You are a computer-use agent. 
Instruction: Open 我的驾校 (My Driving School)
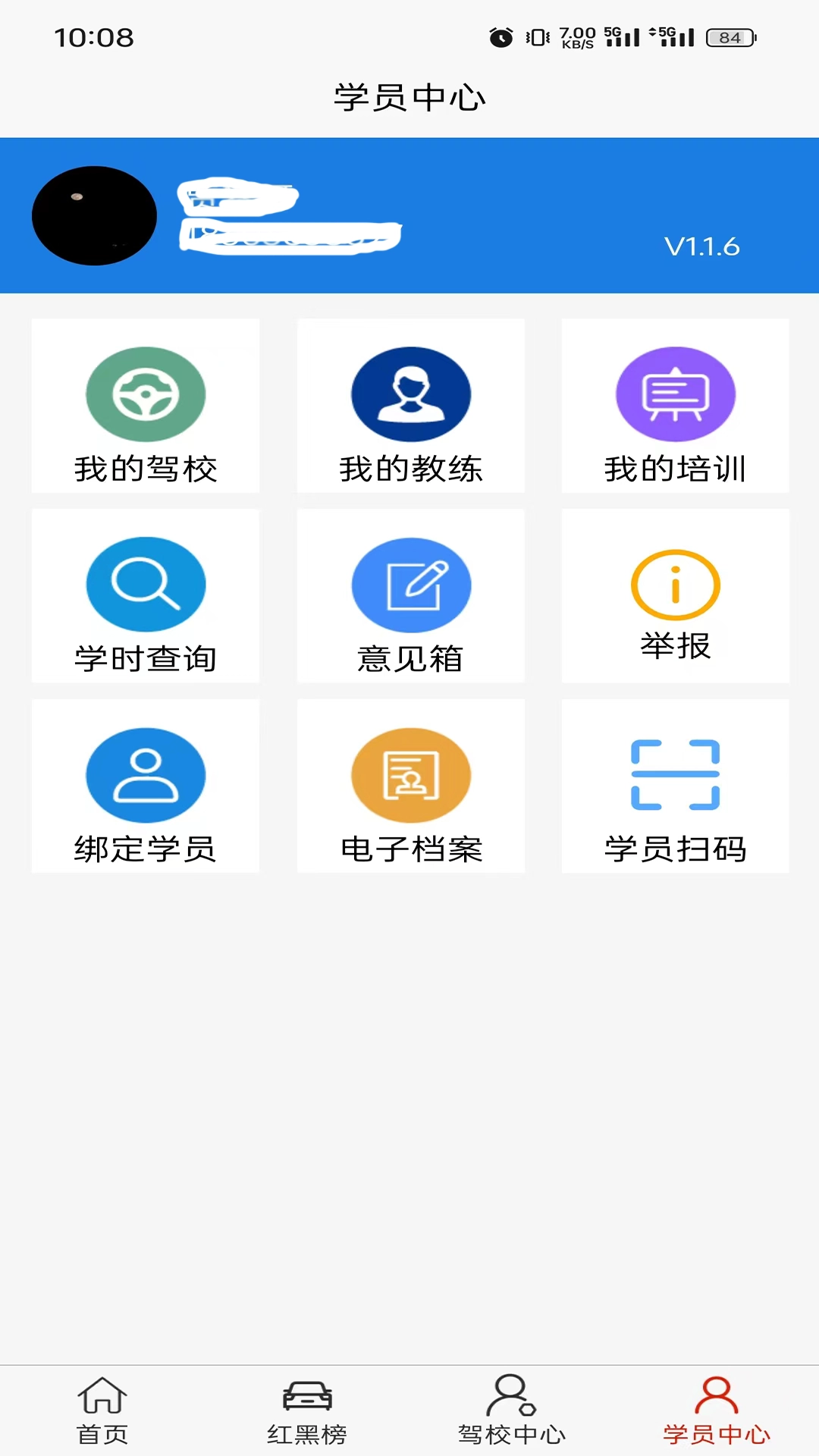point(146,406)
